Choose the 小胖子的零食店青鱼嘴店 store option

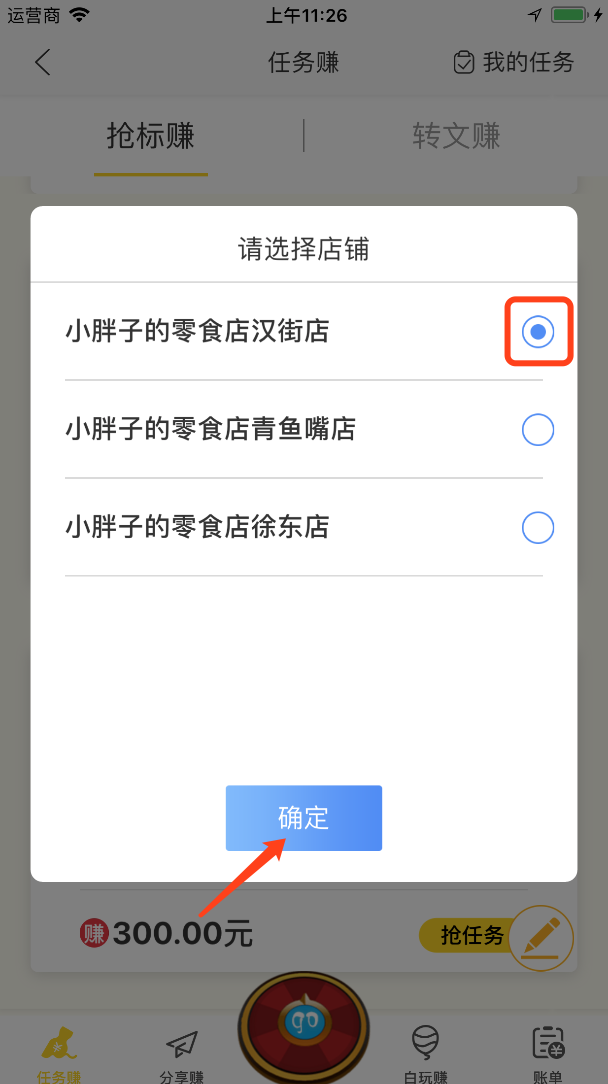tap(304, 429)
